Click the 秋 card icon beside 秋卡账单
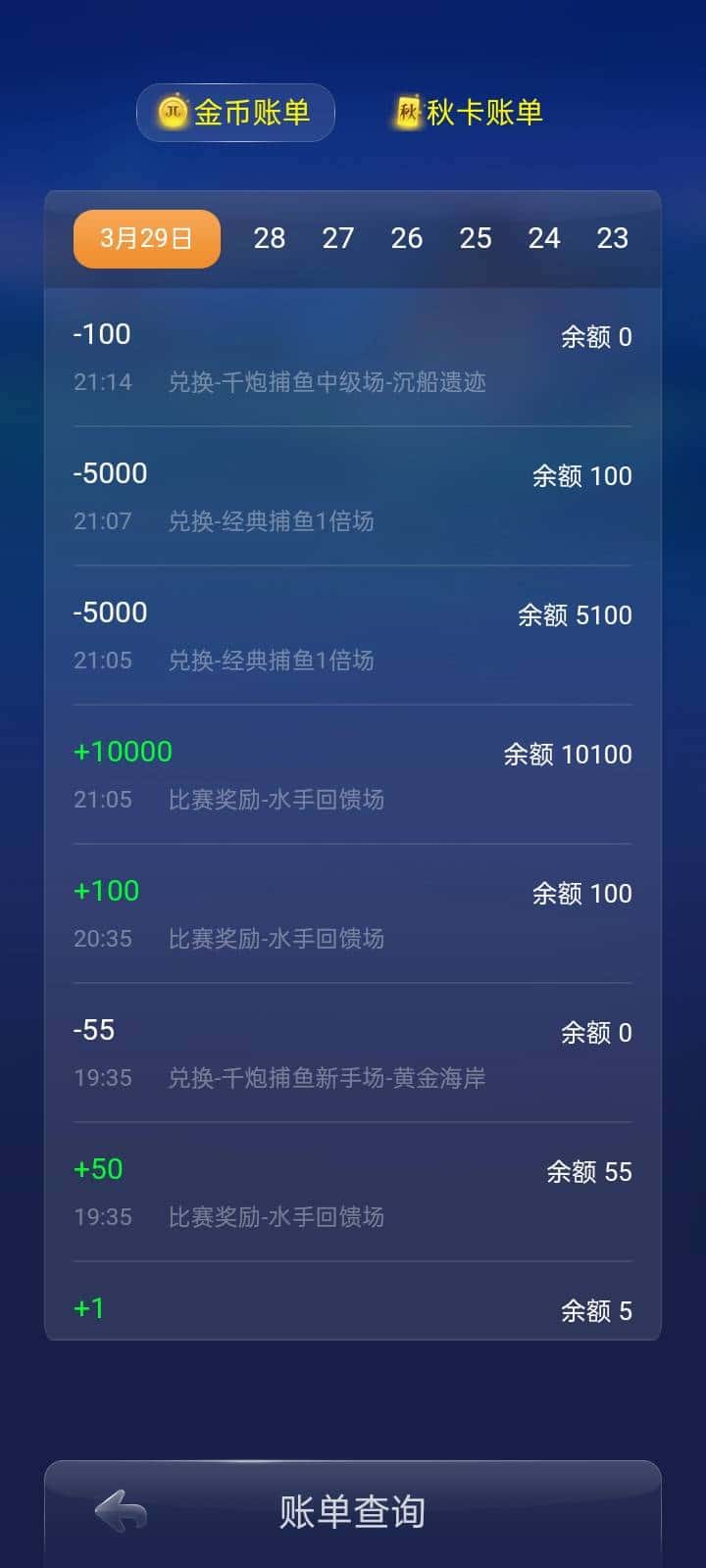The height and width of the screenshot is (1568, 706). click(410, 112)
